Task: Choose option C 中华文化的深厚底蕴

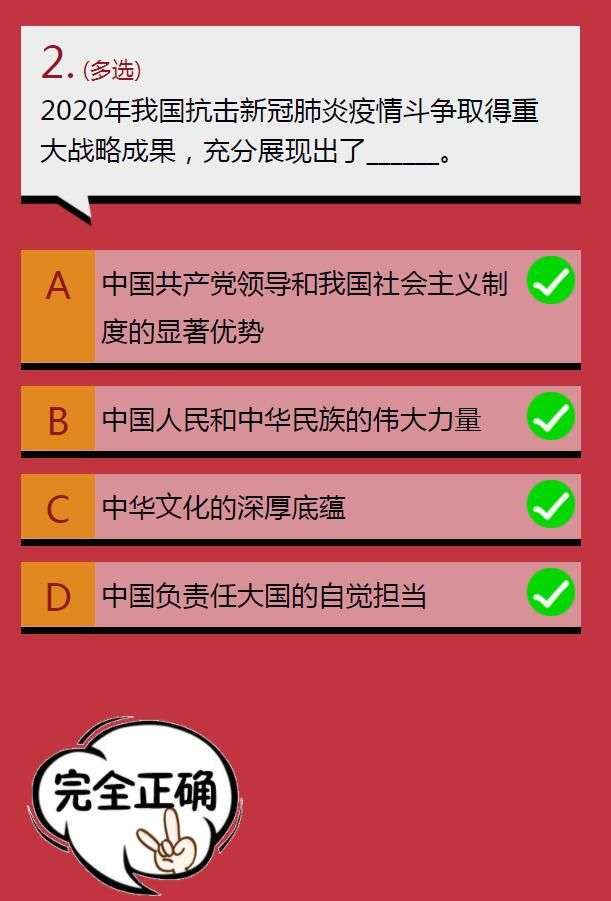Action: click(x=300, y=508)
